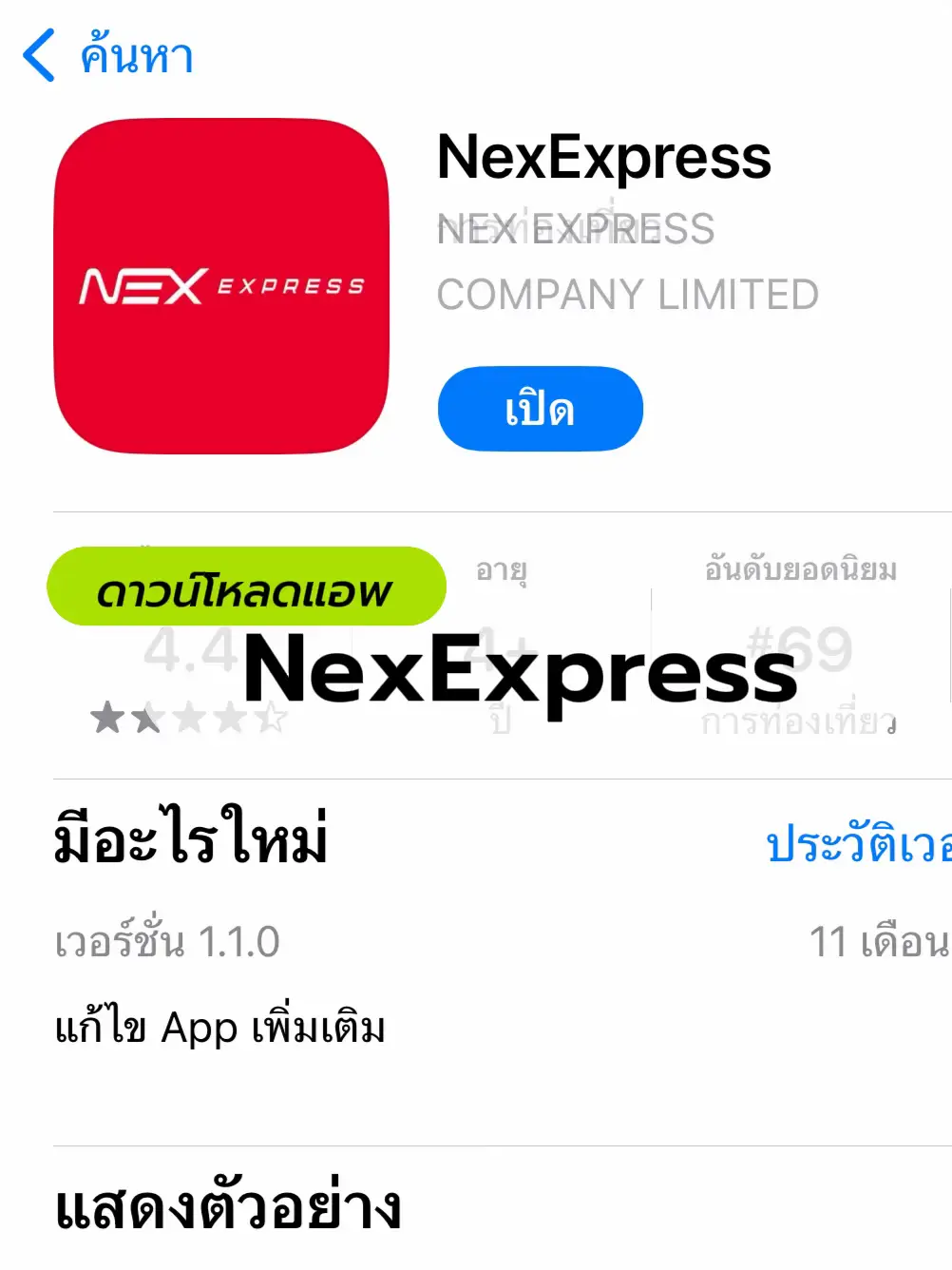This screenshot has width=952, height=1270.
Task: Expand the มีอะไรใหม่ What's New section
Action: [189, 842]
